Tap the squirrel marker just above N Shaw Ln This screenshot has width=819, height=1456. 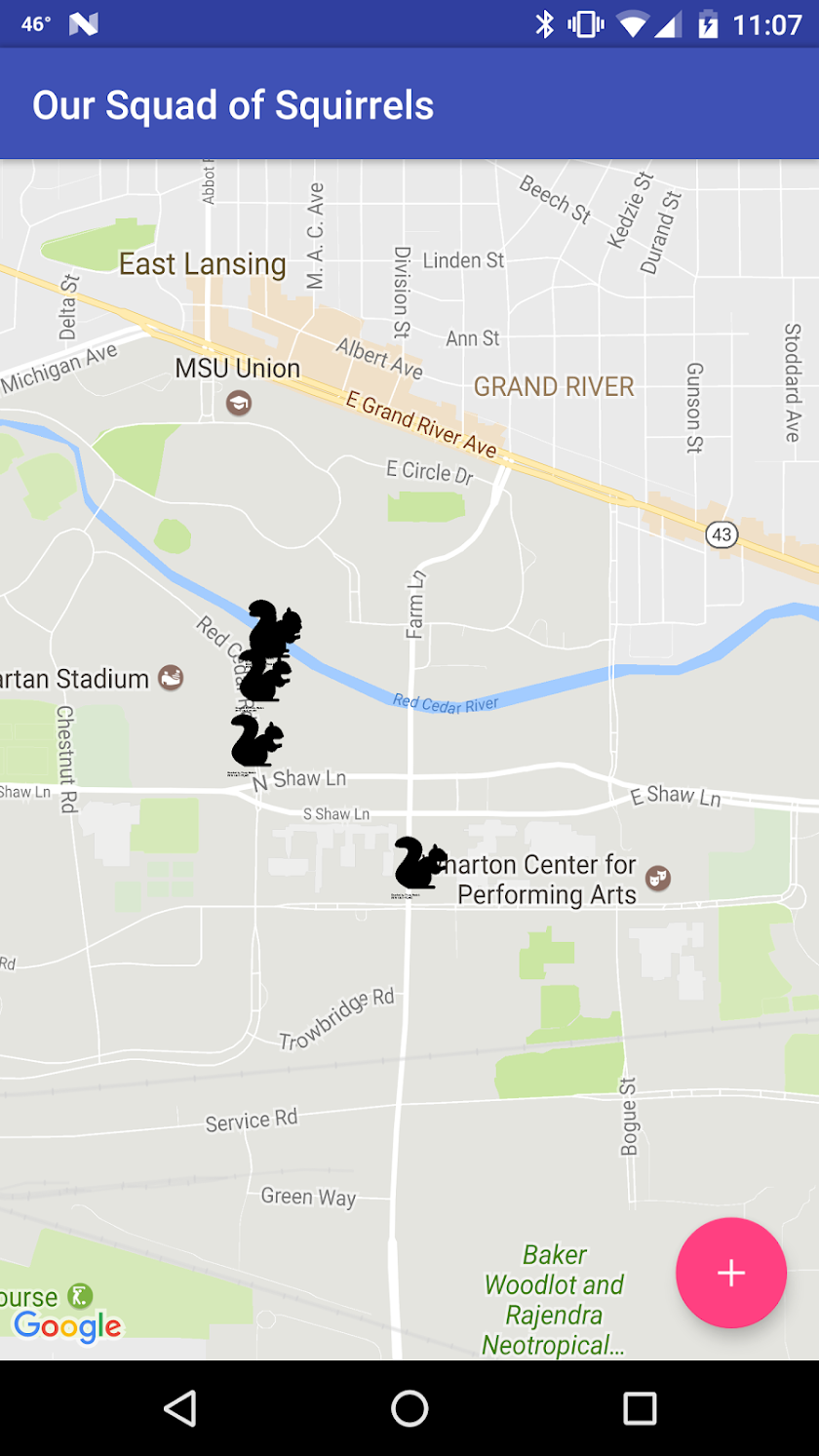256,740
